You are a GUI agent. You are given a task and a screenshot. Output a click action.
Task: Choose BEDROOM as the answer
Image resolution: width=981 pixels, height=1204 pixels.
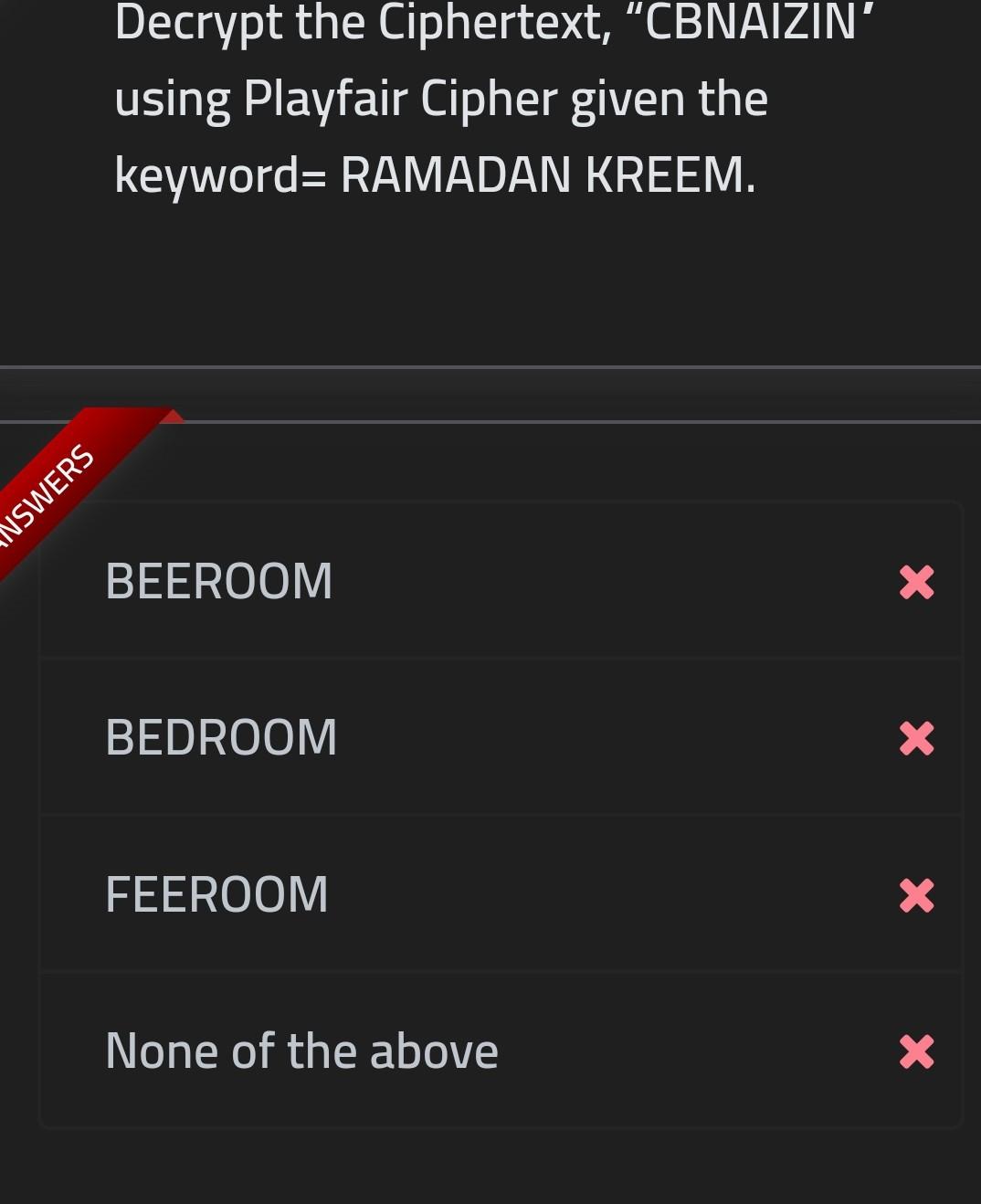[221, 737]
